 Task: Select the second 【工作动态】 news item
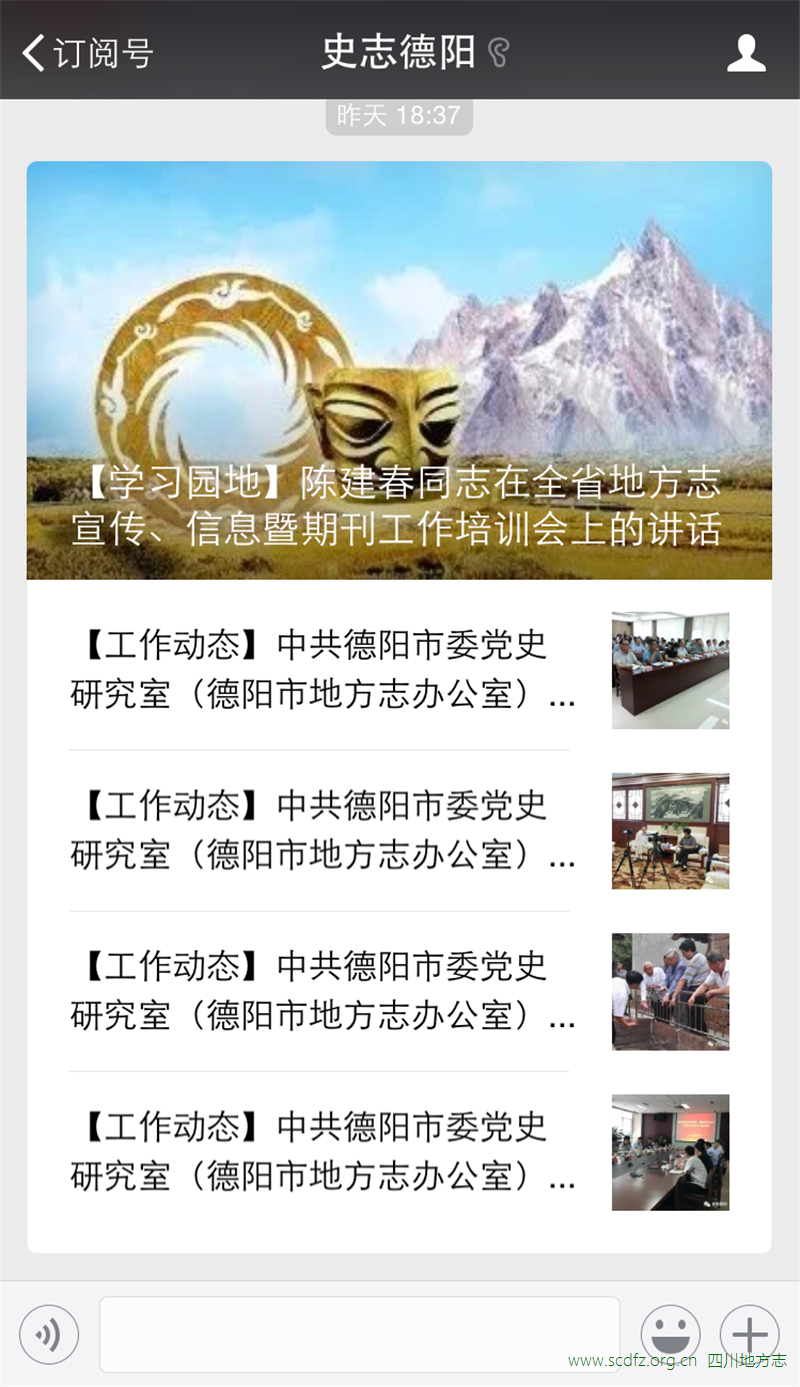(320, 831)
